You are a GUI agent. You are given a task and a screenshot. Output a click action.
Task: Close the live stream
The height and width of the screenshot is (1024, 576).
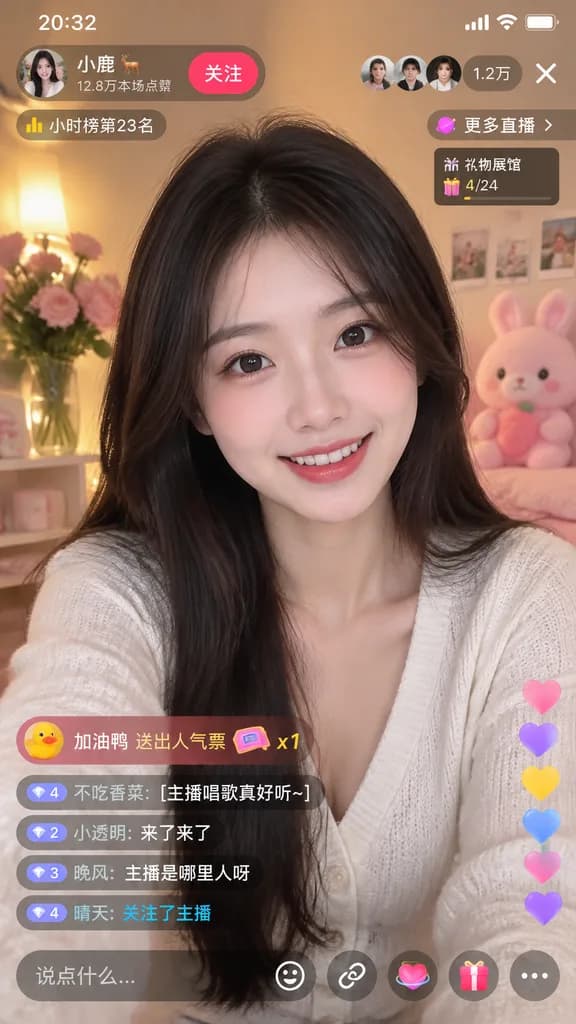[546, 73]
